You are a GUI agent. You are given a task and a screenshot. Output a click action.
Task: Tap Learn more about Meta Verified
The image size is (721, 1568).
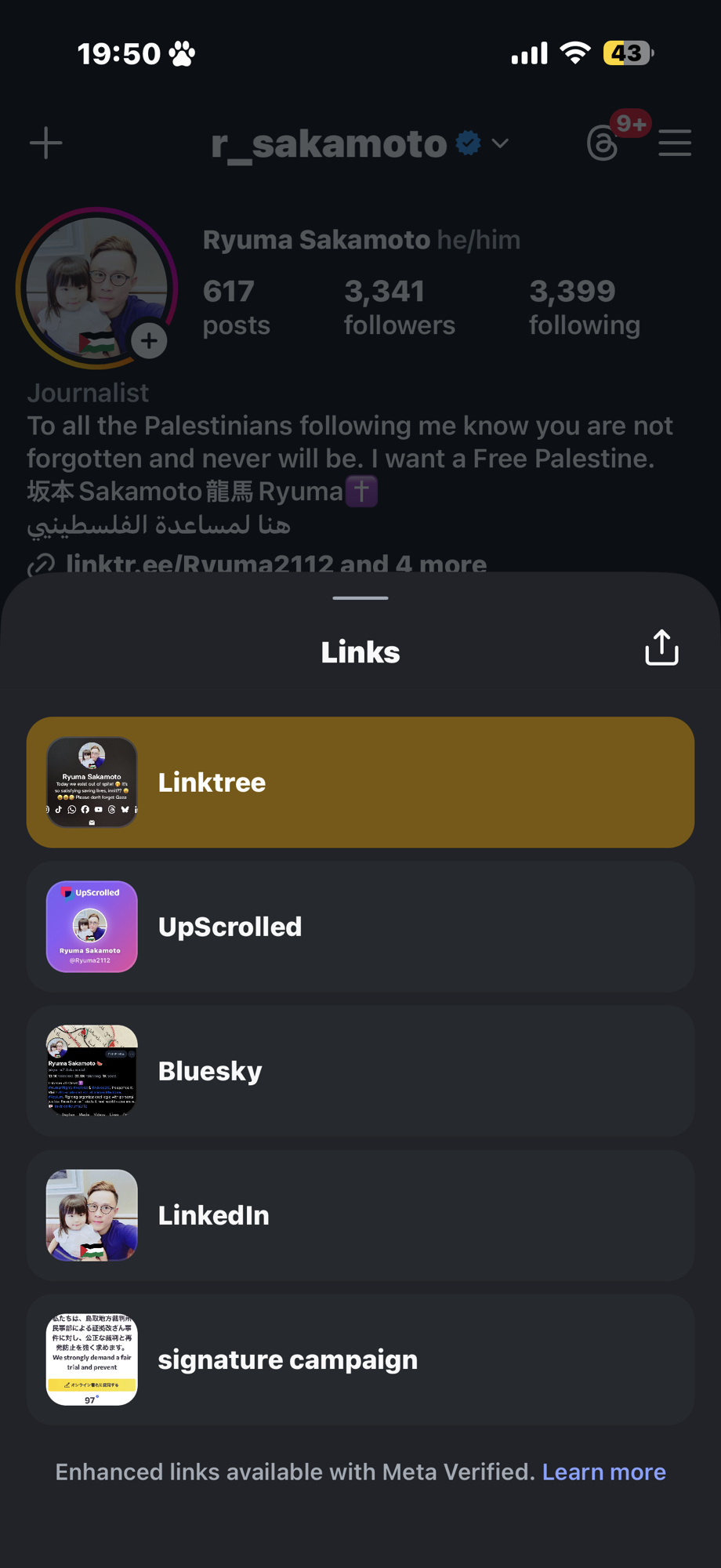click(x=603, y=1472)
